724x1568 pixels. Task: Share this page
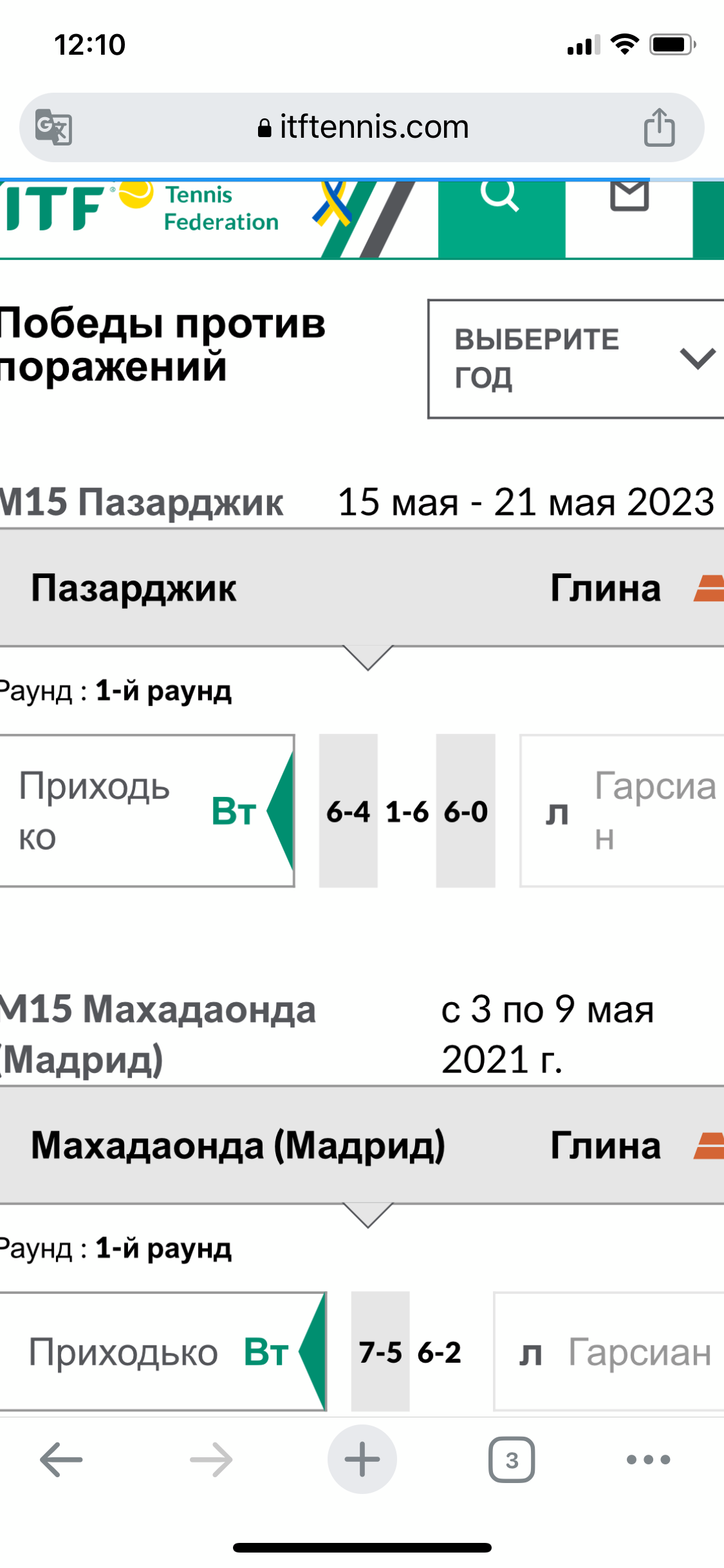point(660,127)
